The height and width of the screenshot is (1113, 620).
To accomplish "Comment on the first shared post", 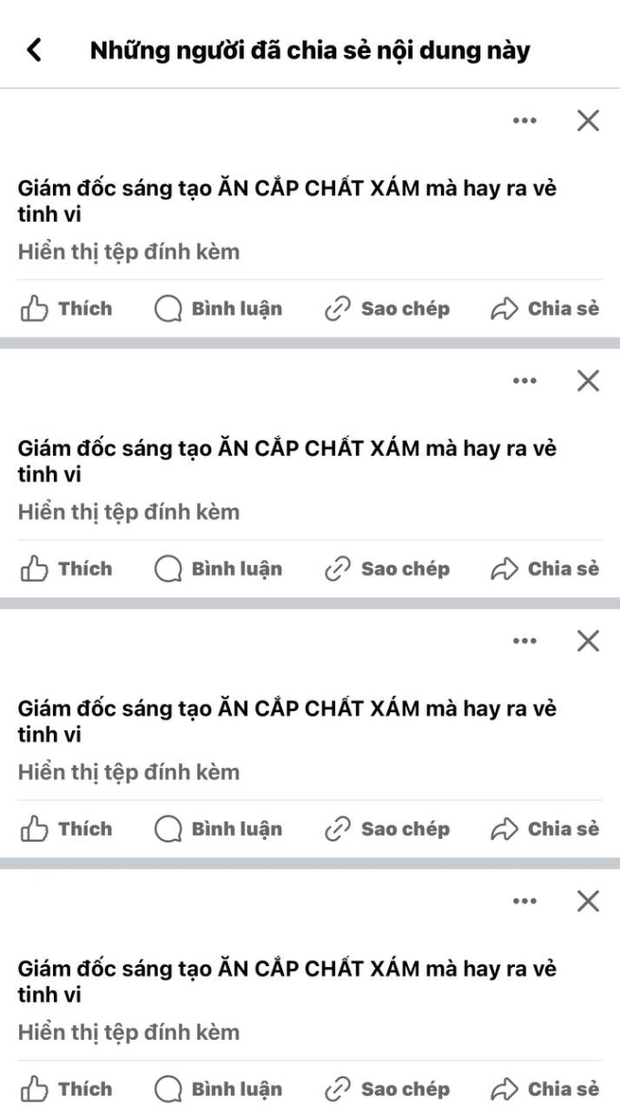I will [218, 309].
